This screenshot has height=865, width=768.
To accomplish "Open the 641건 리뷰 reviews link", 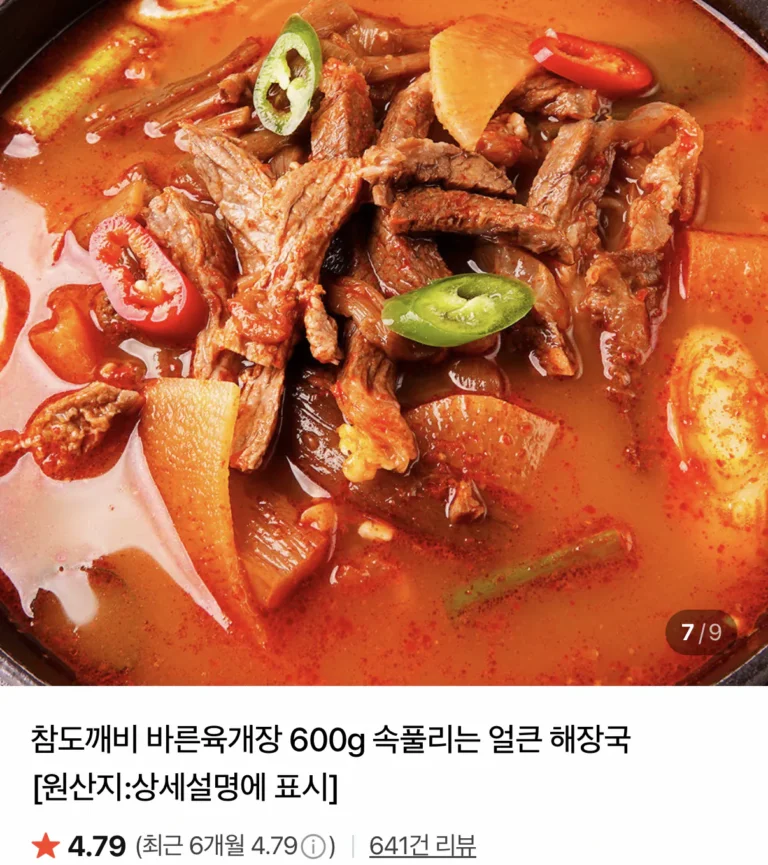I will [422, 845].
